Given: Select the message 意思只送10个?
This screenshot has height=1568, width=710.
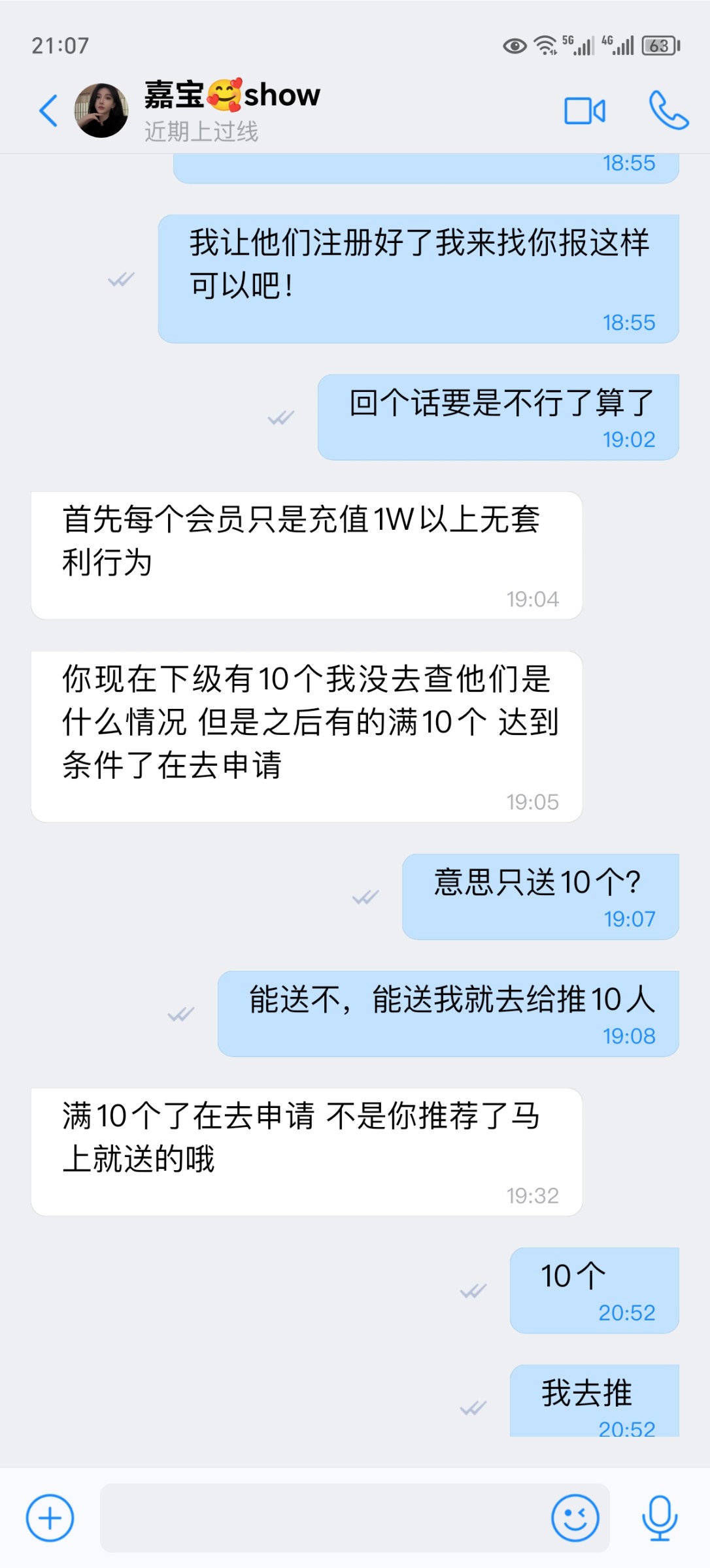Looking at the screenshot, I should pyautogui.click(x=539, y=890).
